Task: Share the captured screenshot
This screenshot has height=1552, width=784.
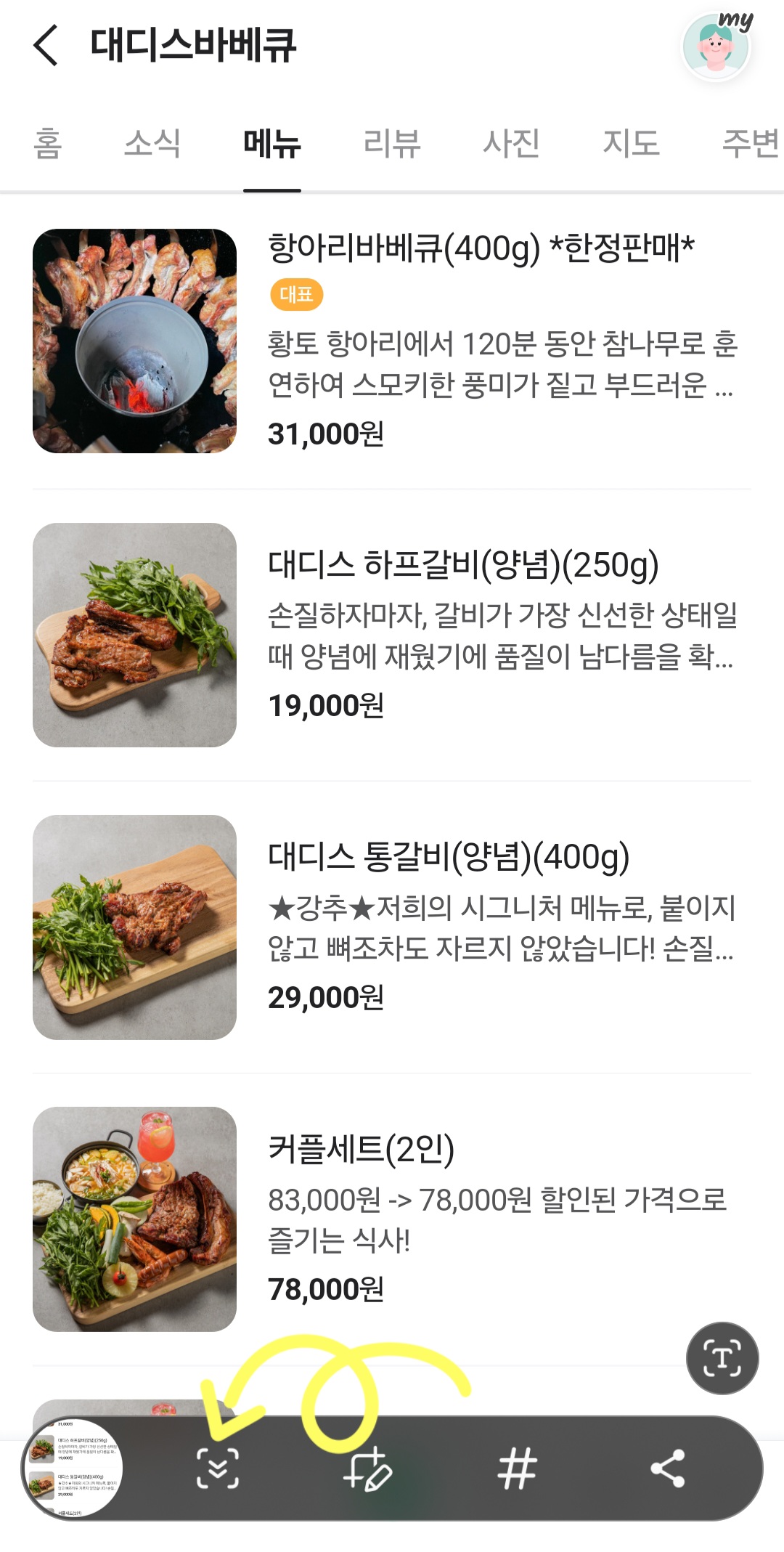Action: (667, 1468)
